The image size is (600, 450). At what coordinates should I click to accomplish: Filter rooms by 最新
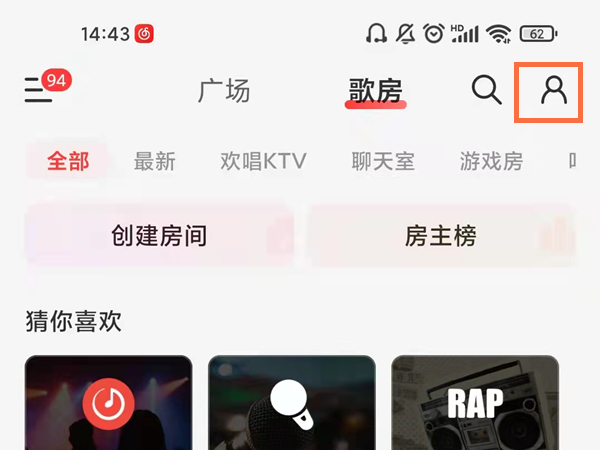tap(155, 161)
